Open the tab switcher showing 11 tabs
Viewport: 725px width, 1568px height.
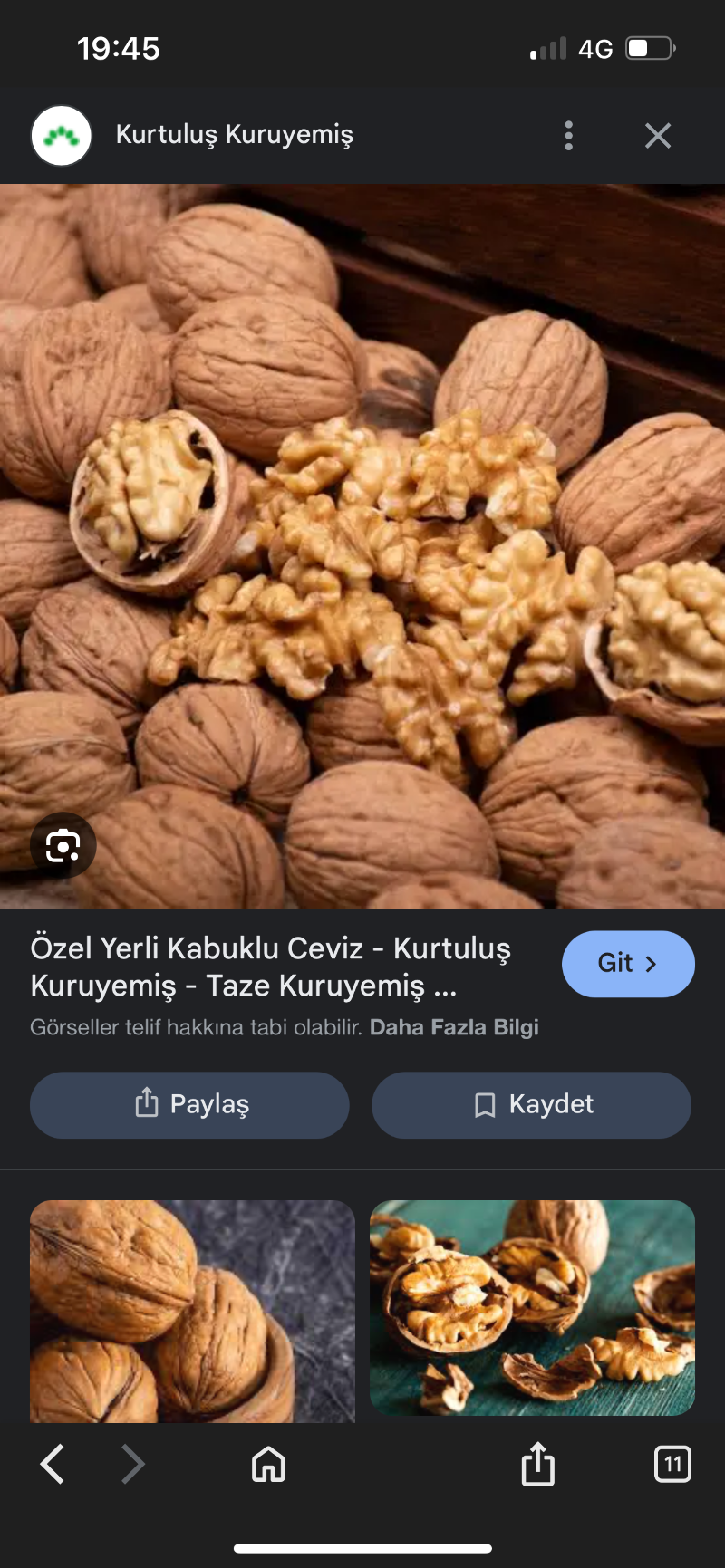pos(672,1464)
